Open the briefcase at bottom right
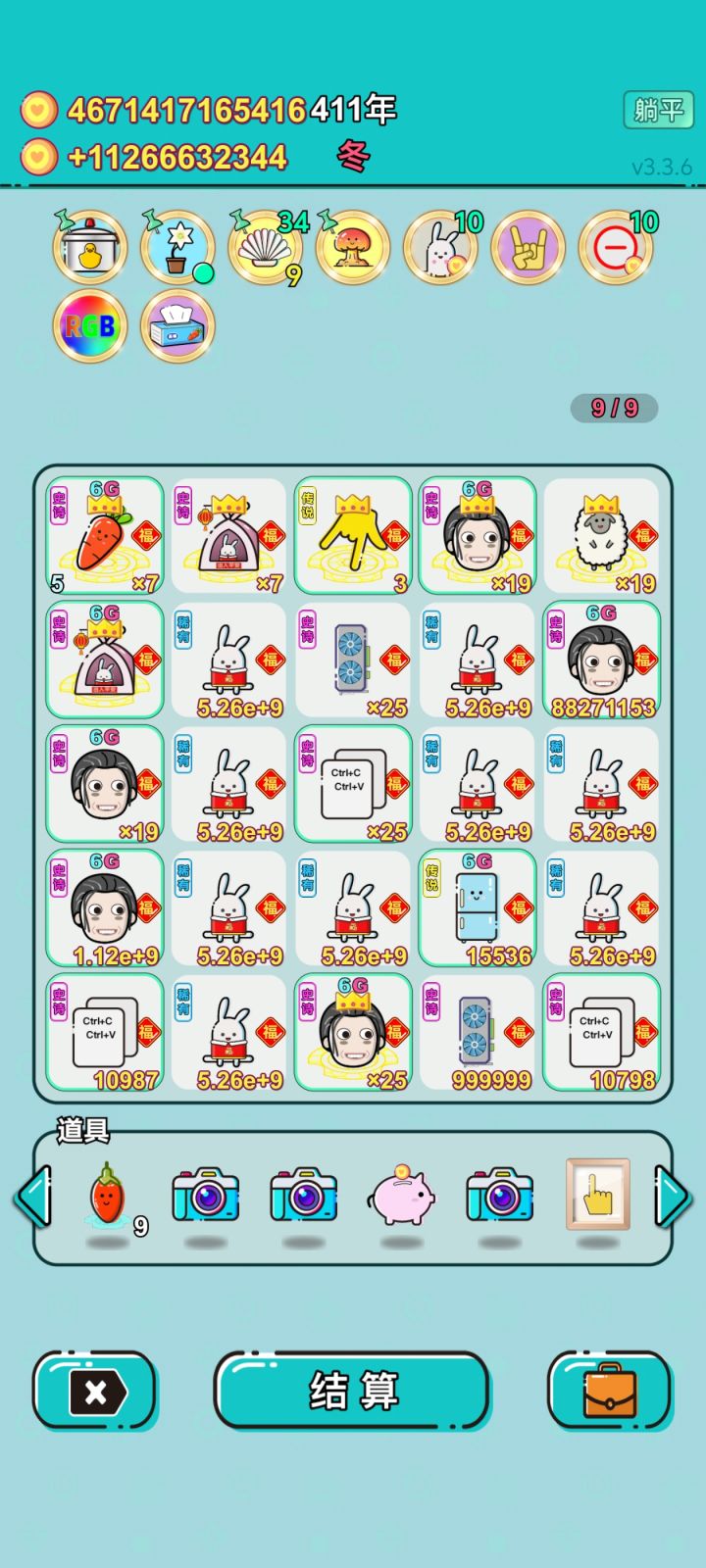The image size is (706, 1568). (610, 1391)
